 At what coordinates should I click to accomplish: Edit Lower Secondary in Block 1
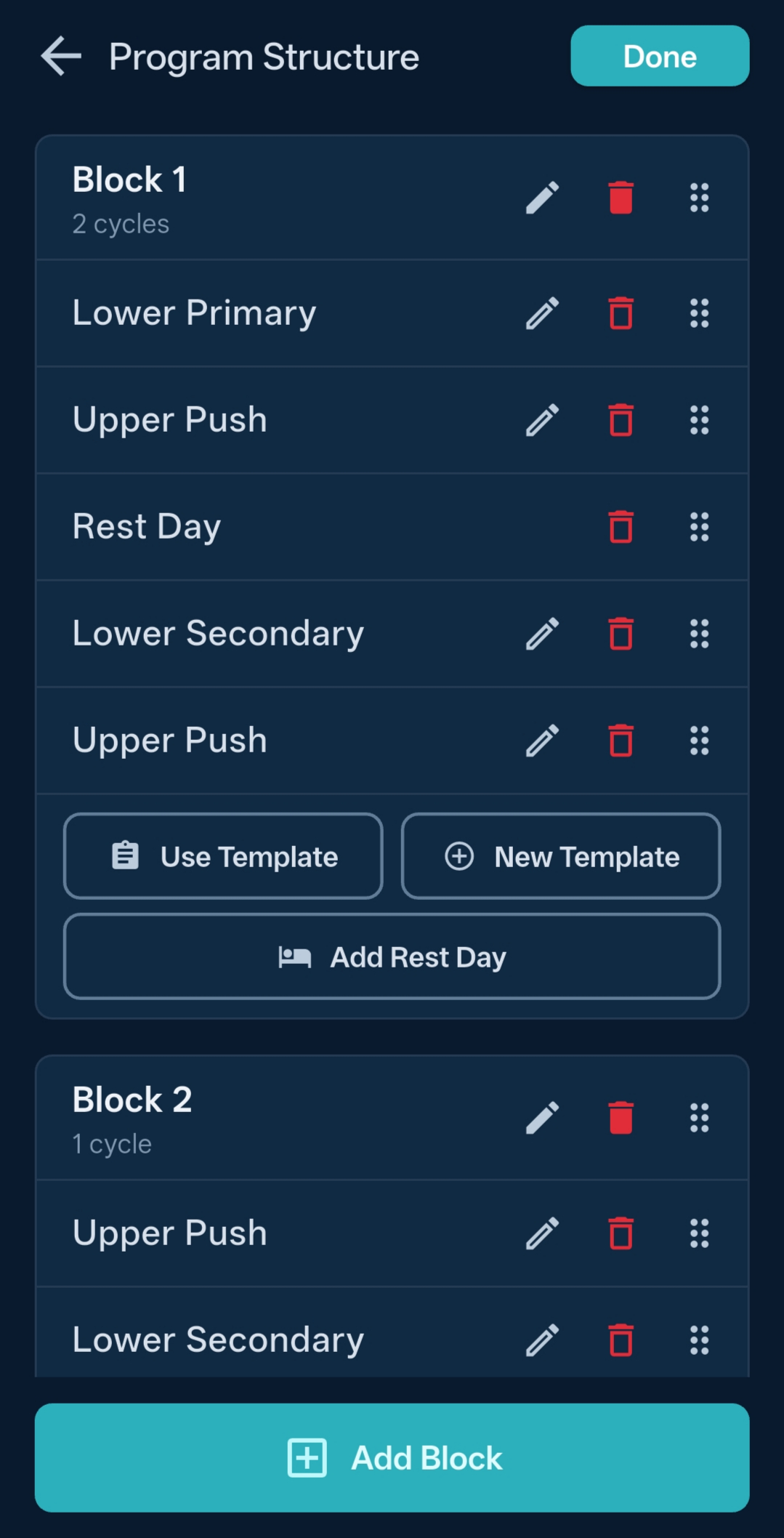(x=542, y=634)
